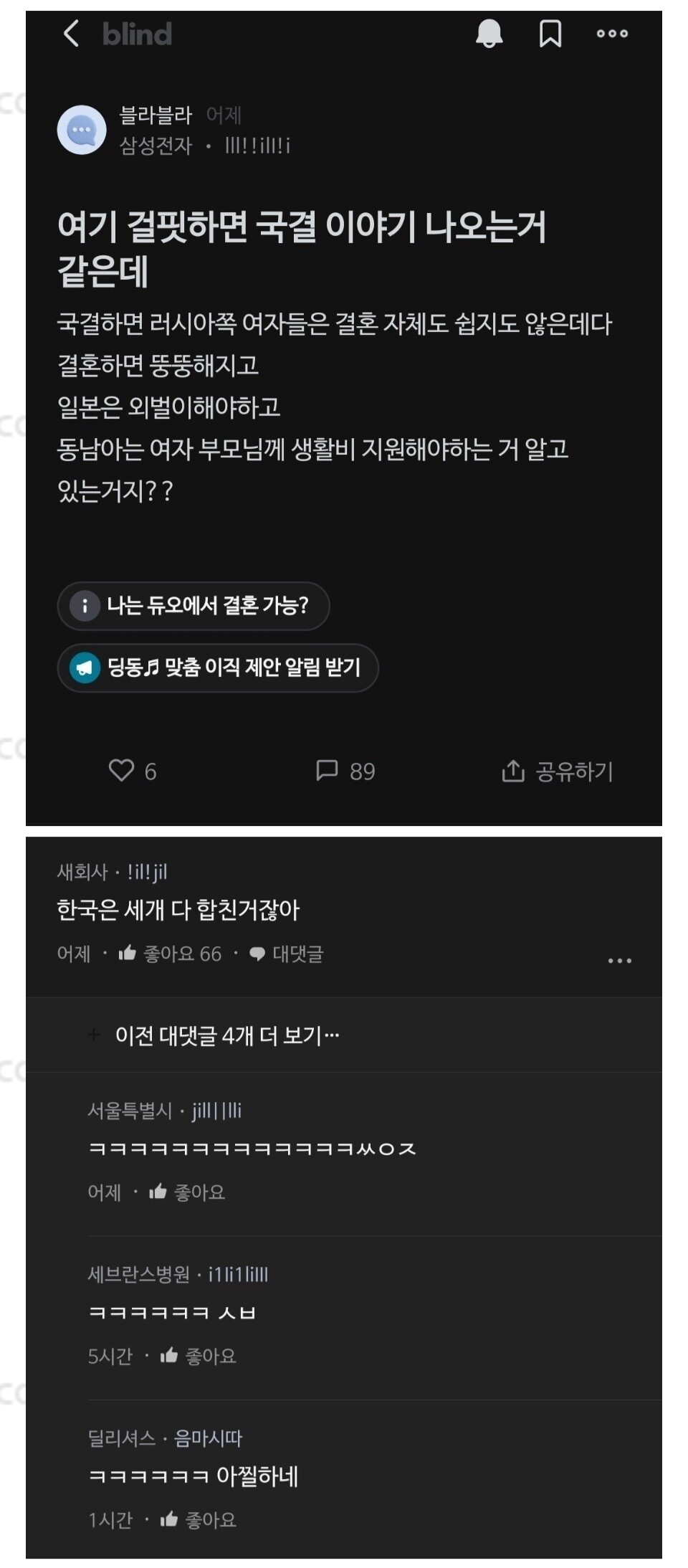Reply to 새회사 comment via 대댓글
Screen dimensions: 688x1568
point(287,954)
